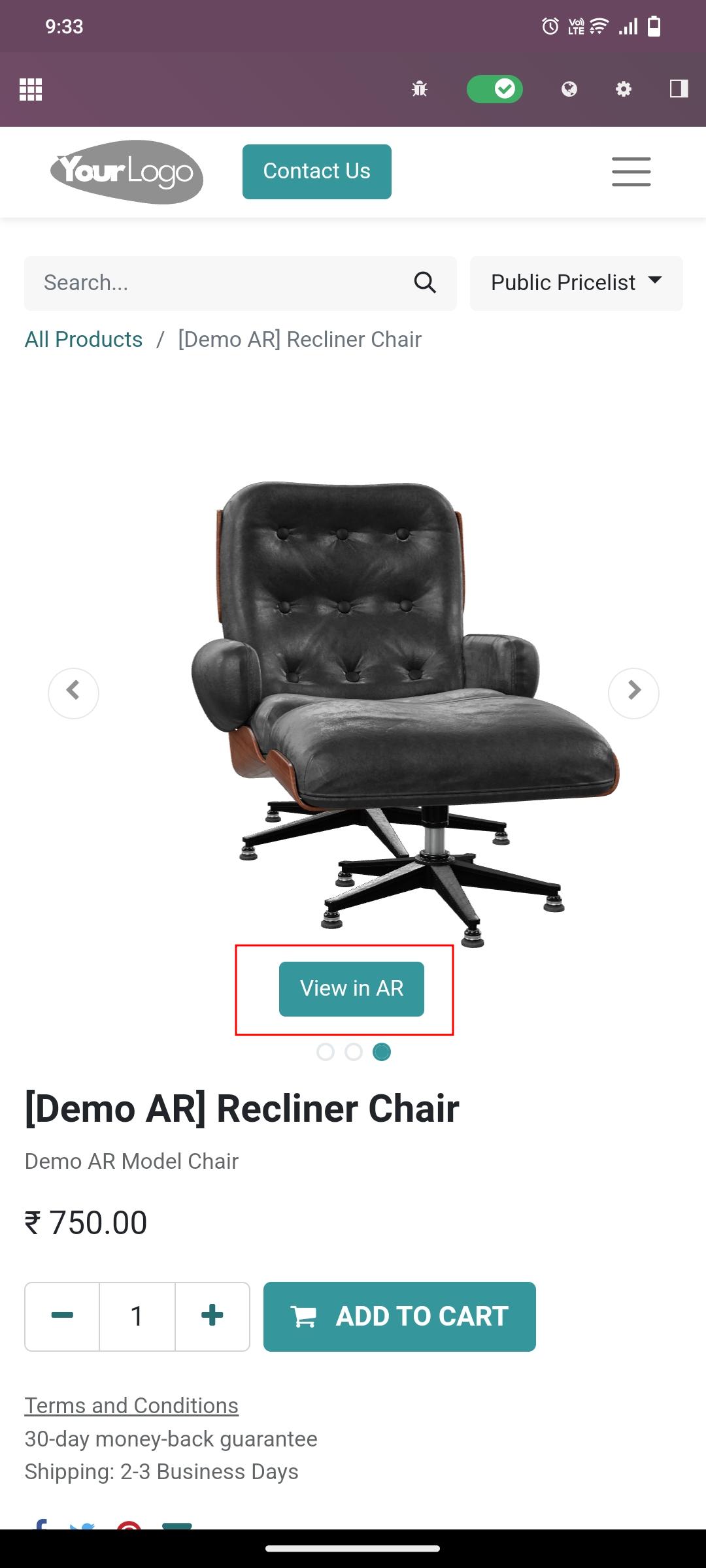
Task: Toggle the side panel icon
Action: click(679, 89)
